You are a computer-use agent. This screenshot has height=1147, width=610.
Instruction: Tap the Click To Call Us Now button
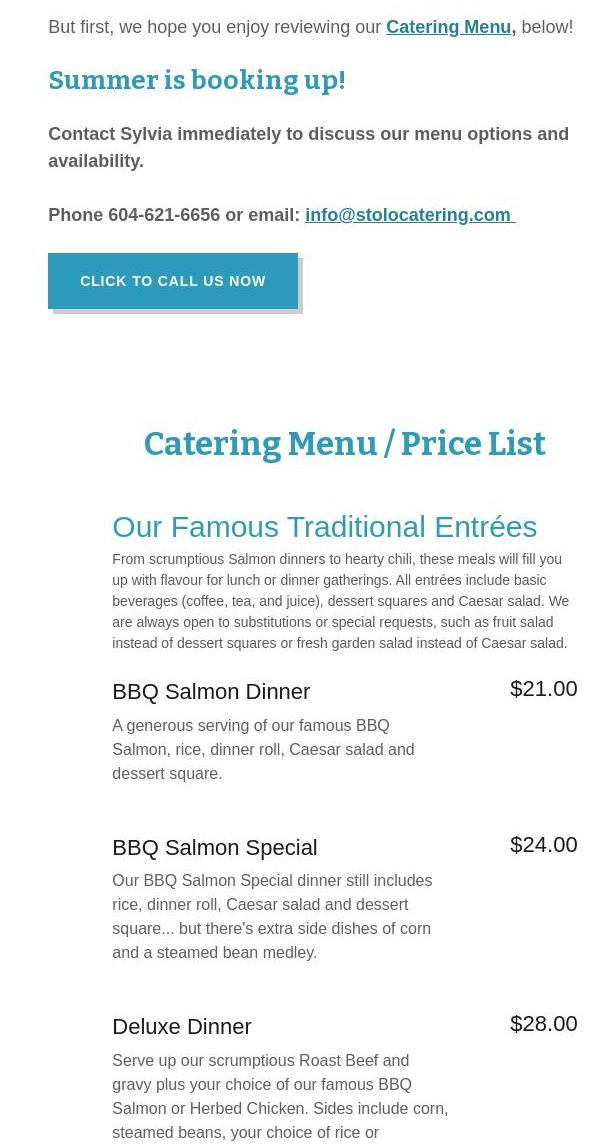click(173, 281)
